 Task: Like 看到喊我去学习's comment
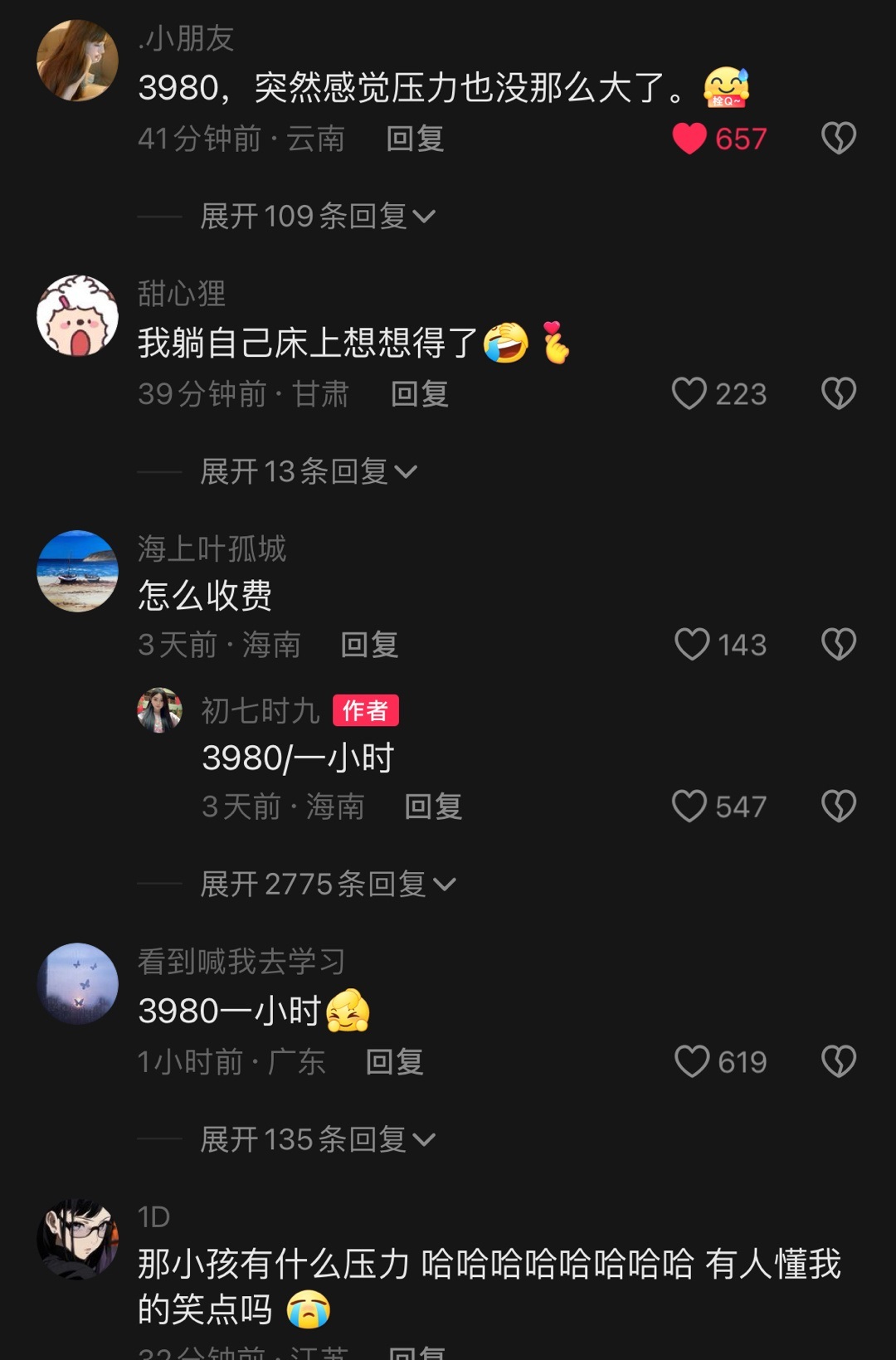(x=692, y=1061)
